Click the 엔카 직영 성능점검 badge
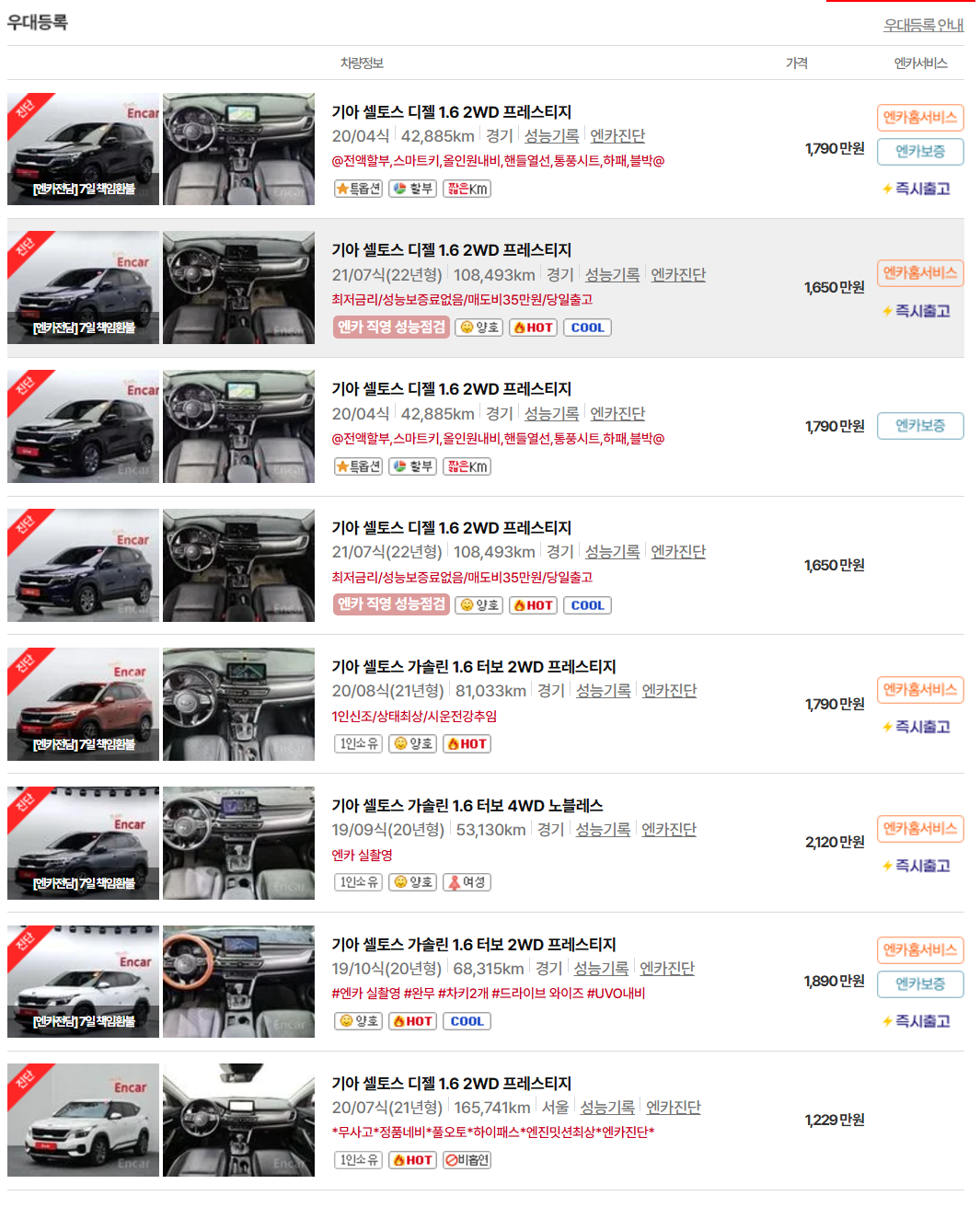This screenshot has height=1207, width=980. point(391,327)
